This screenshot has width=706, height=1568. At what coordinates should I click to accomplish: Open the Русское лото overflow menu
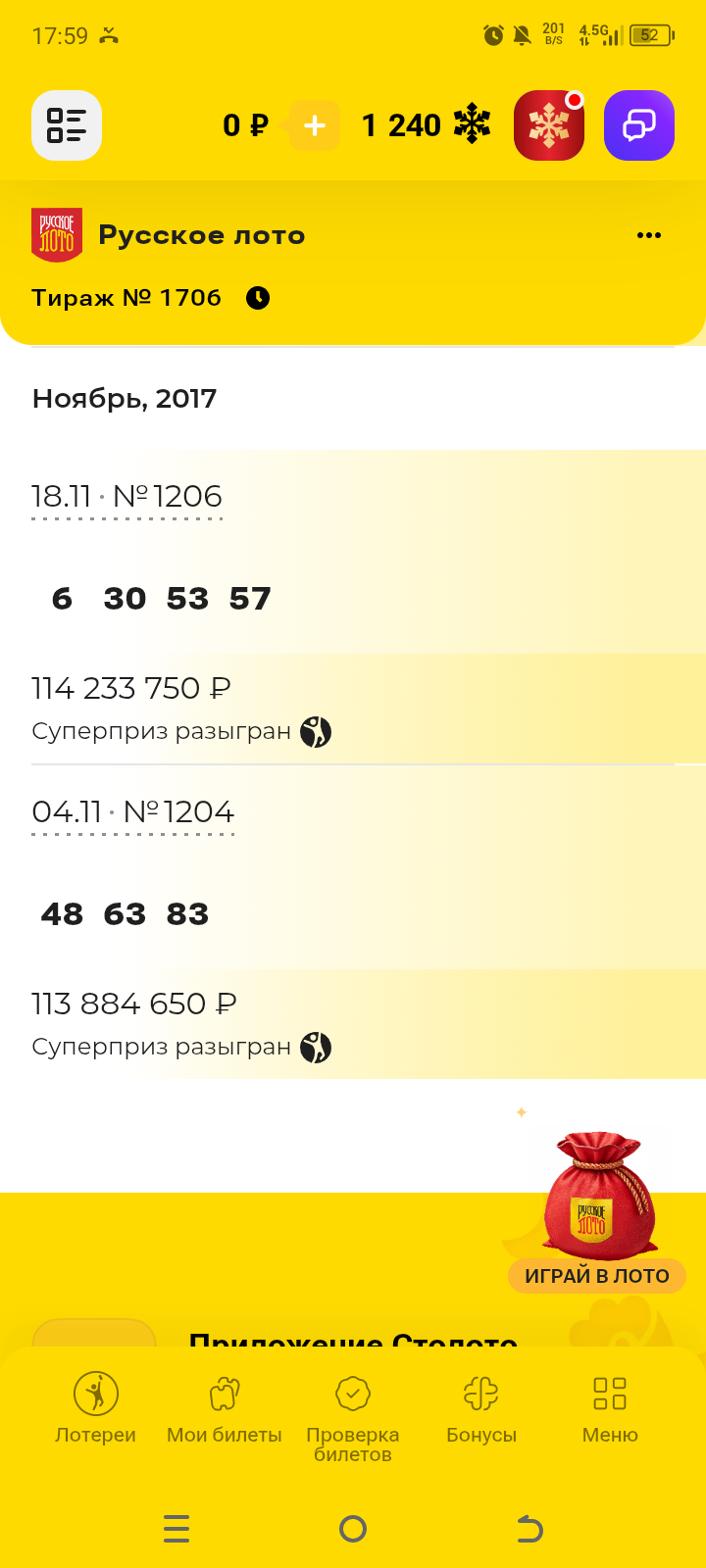coord(649,235)
